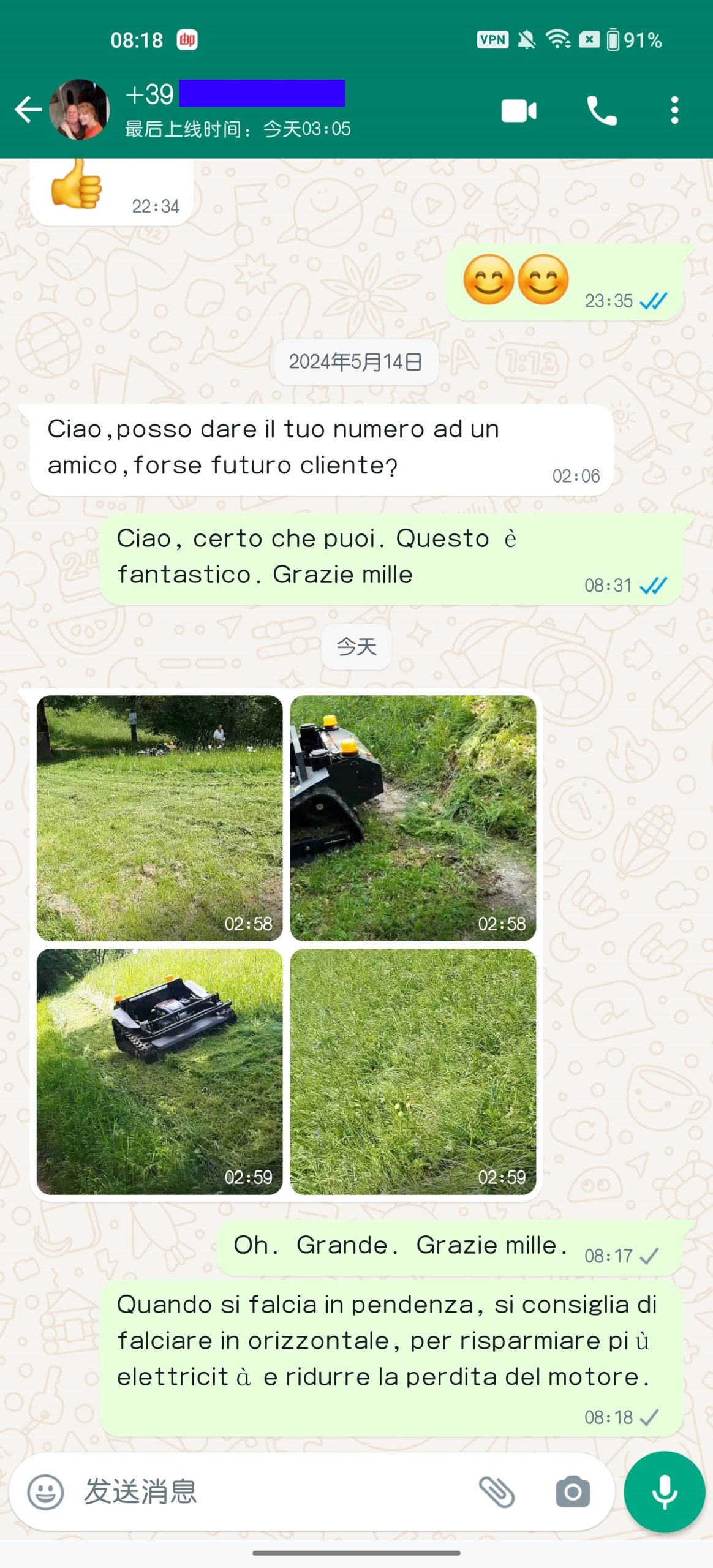Open the emoji picker
Image resolution: width=713 pixels, height=1568 pixels.
point(45,1491)
